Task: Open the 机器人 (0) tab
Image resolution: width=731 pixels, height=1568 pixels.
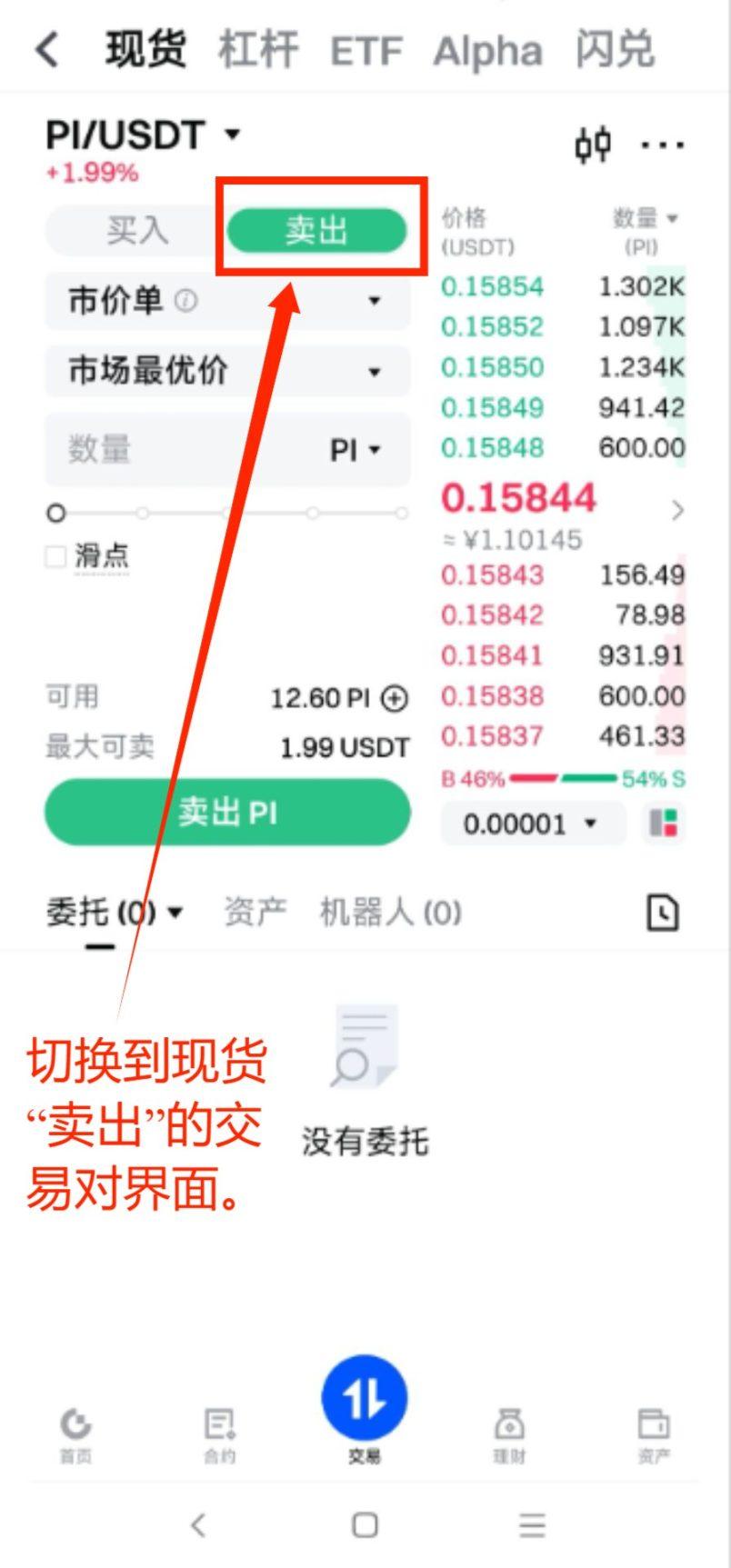Action: tap(390, 912)
